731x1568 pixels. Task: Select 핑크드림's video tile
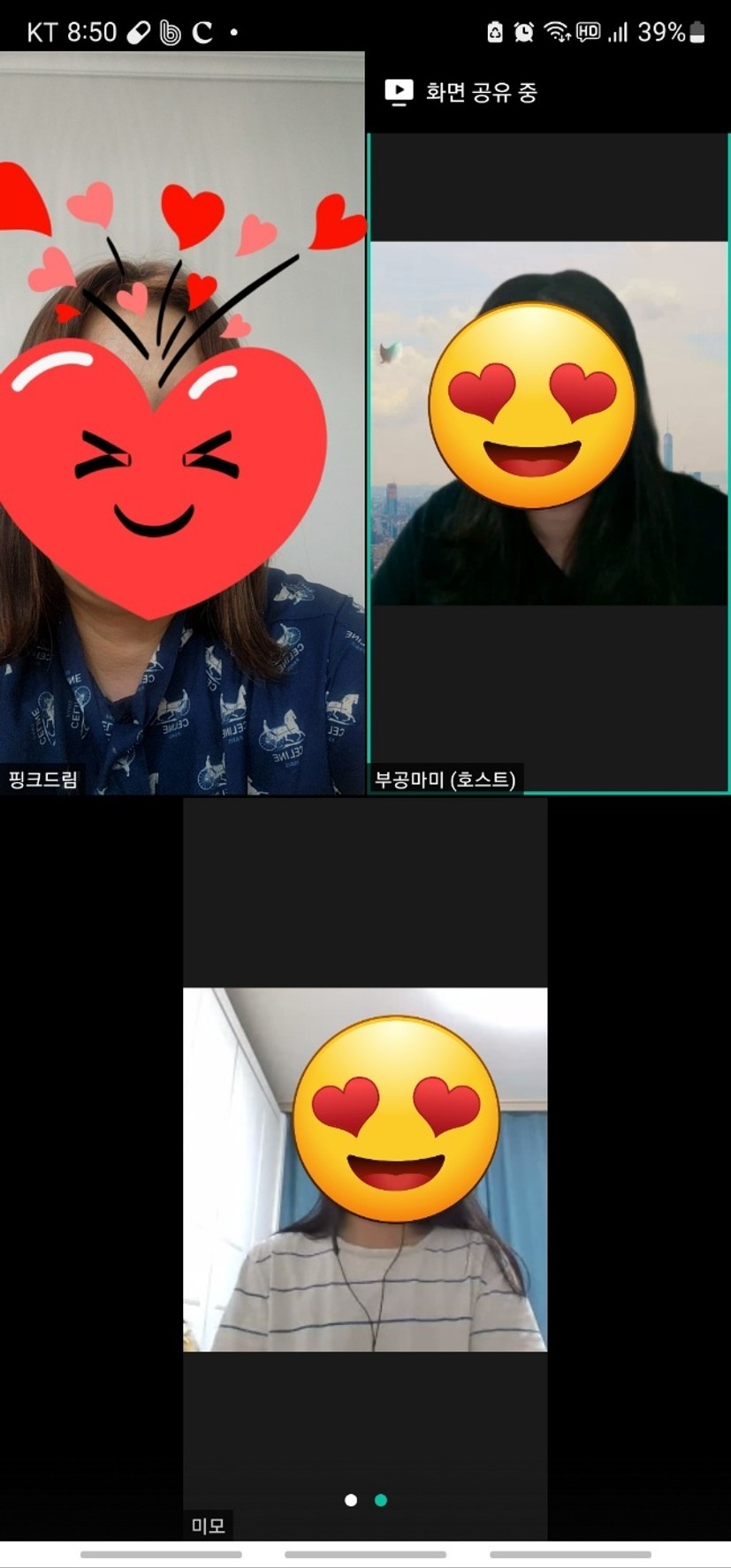click(182, 423)
